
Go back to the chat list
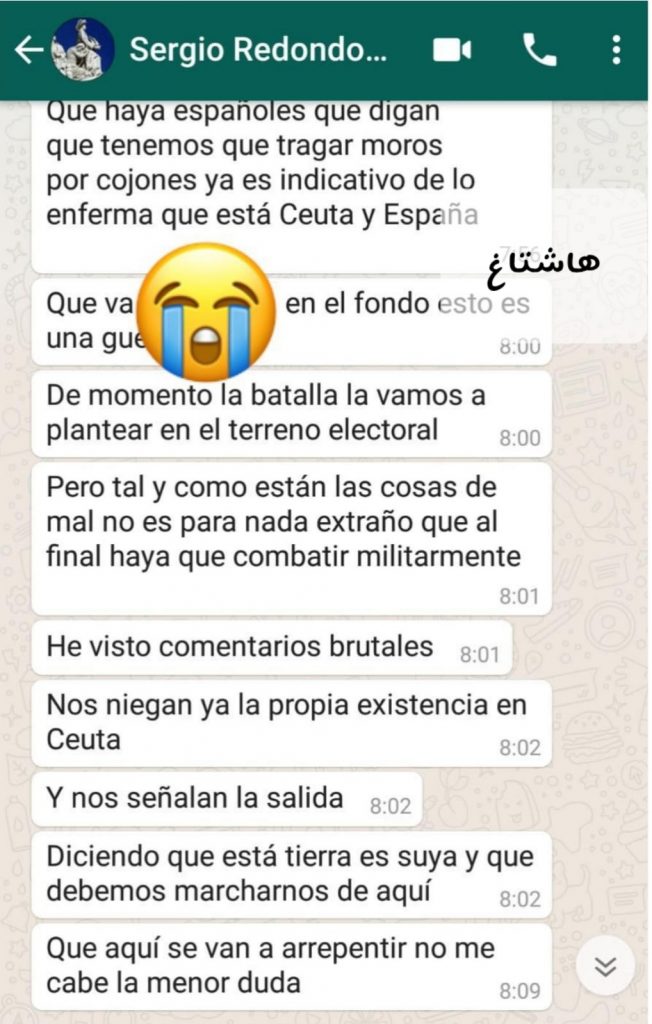point(28,50)
